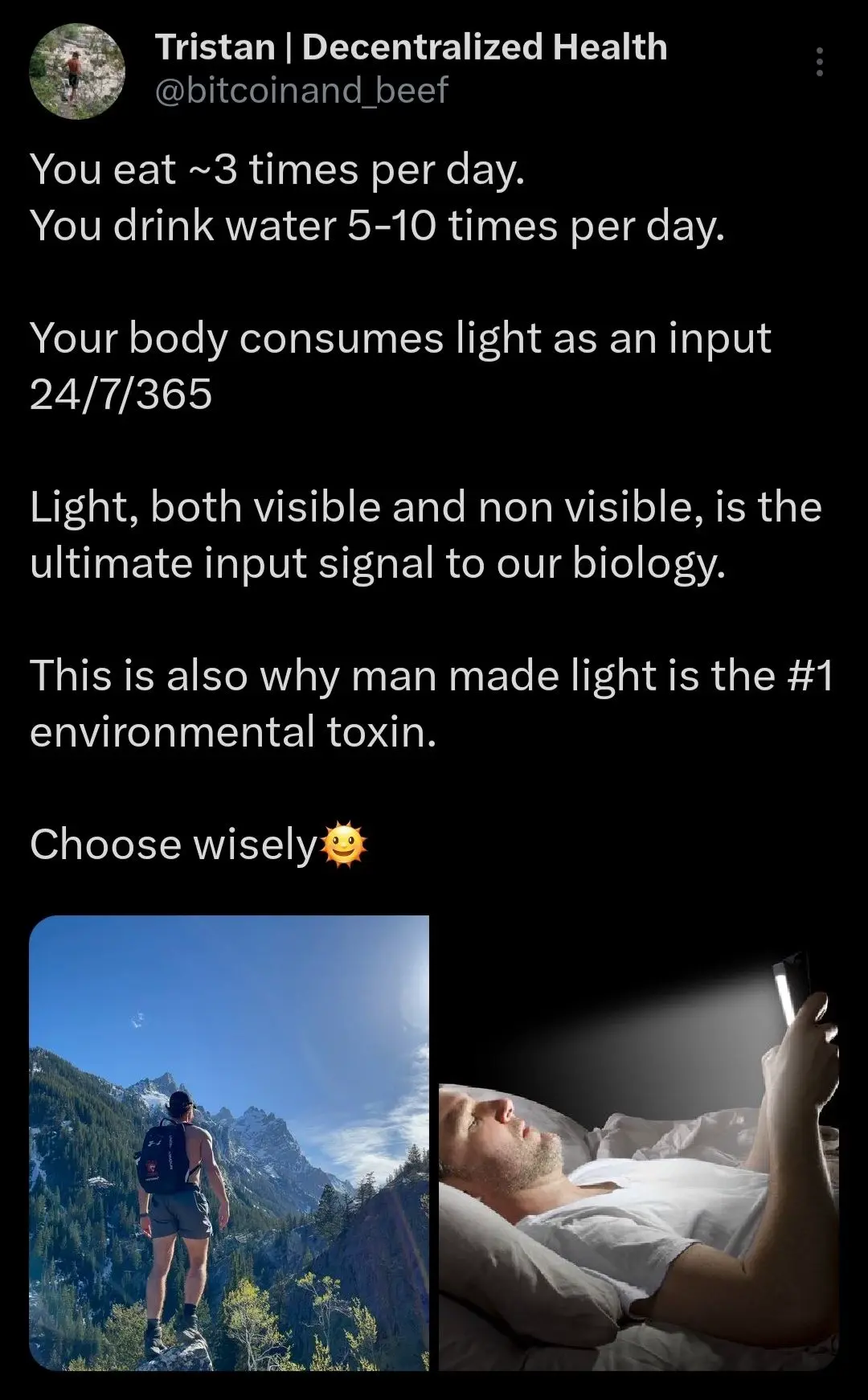Open the tweet's three-dot overflow menu

[819, 62]
